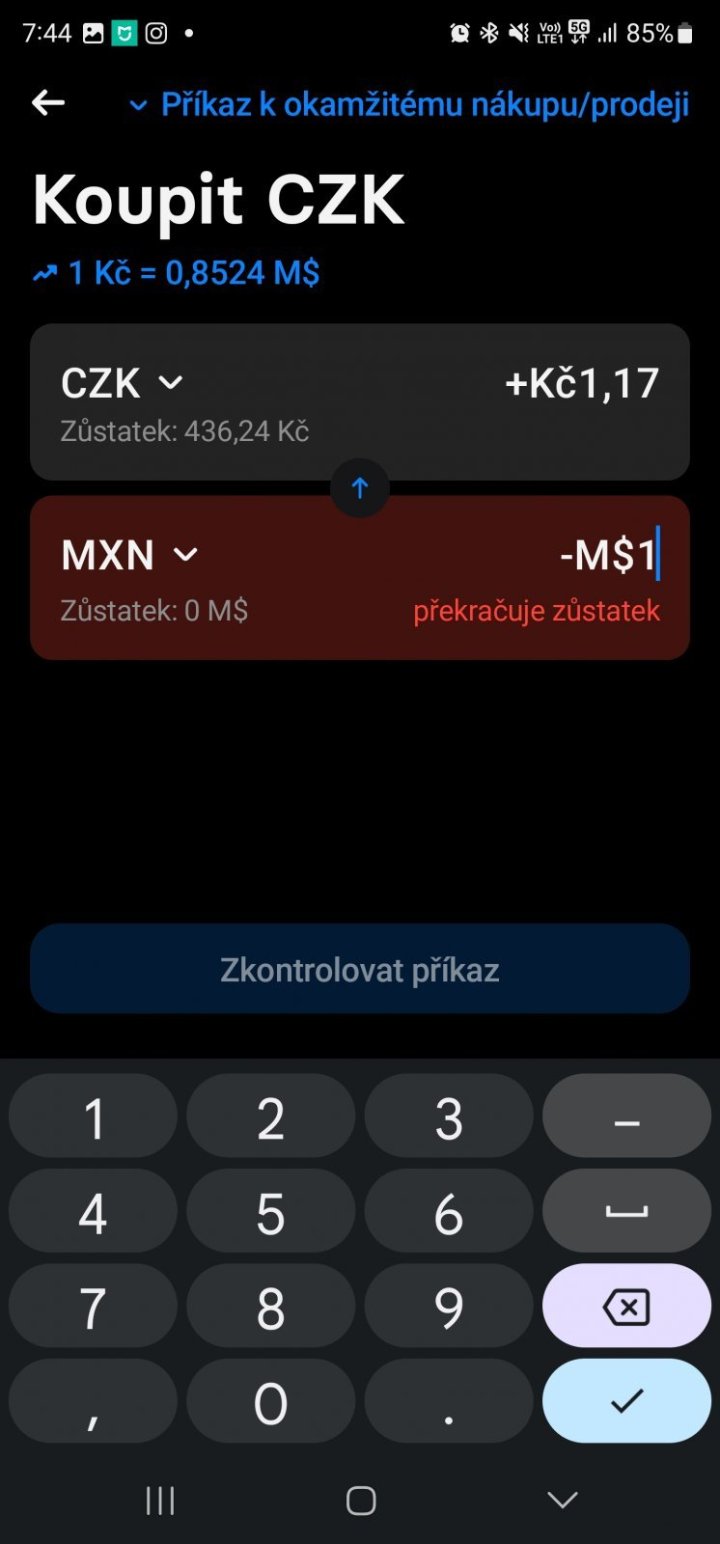Viewport: 720px width, 1544px height.
Task: Open the MXN currency selector
Action: click(x=130, y=554)
